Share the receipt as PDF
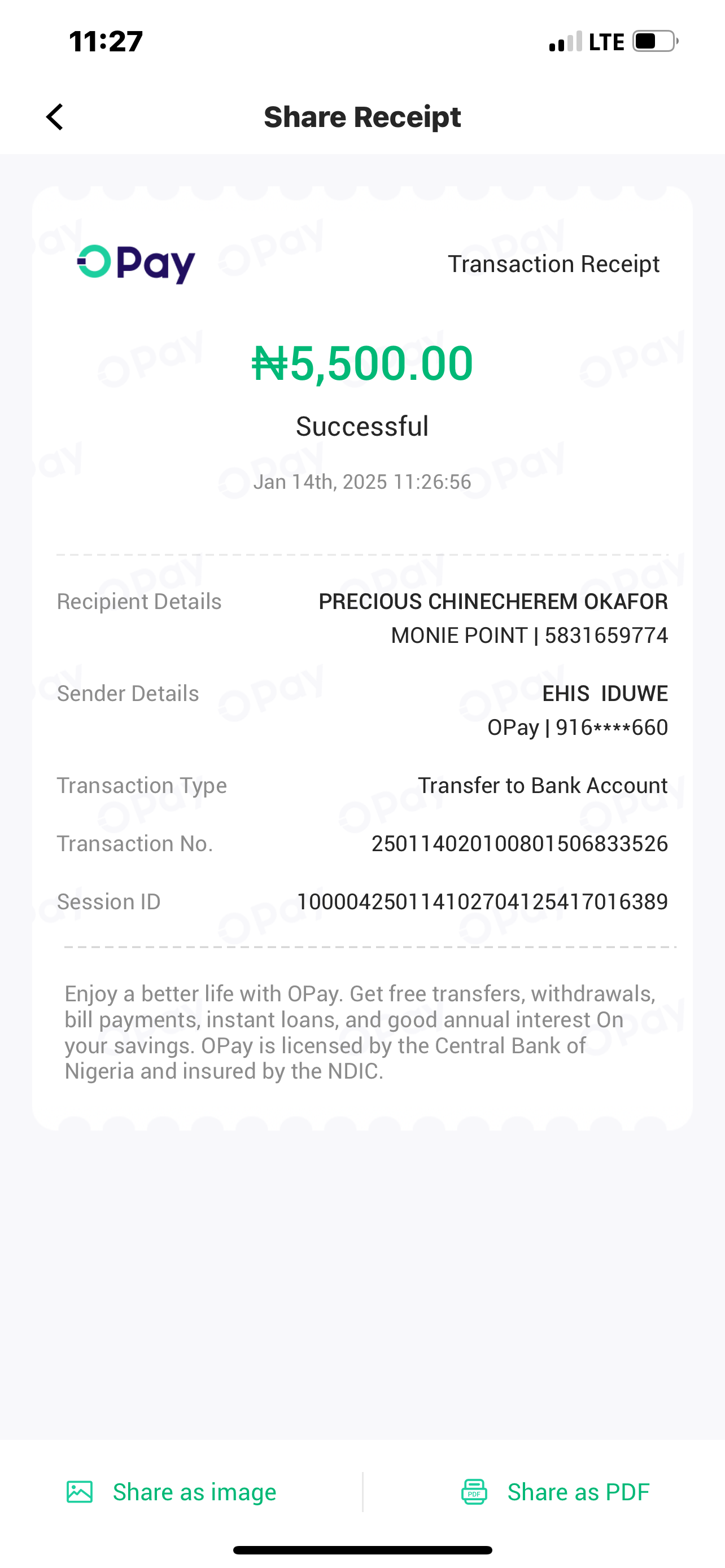 (x=555, y=1492)
